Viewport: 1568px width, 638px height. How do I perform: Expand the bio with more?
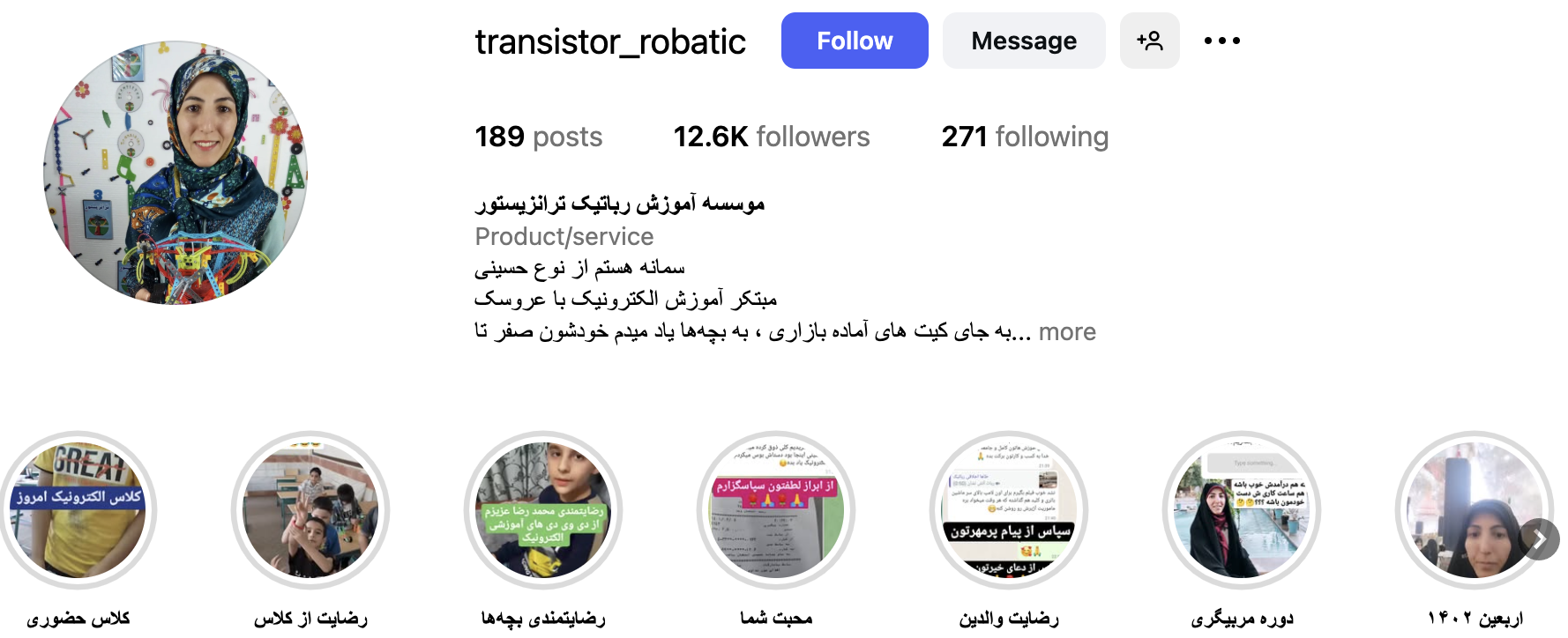(x=1067, y=332)
